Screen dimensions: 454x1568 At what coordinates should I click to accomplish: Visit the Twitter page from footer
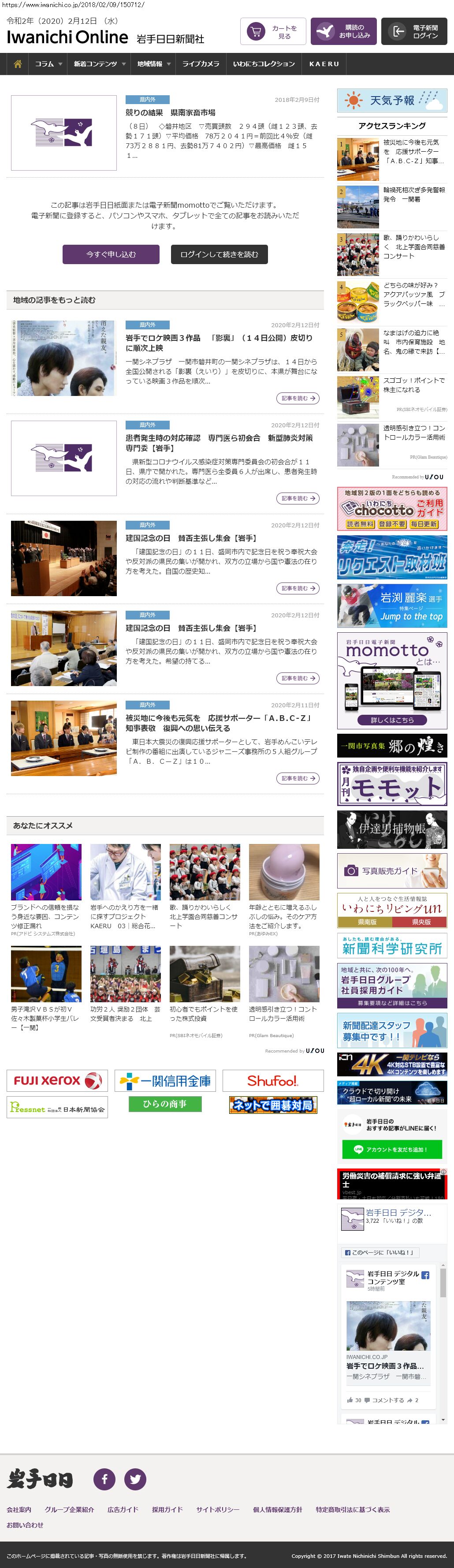(135, 1478)
